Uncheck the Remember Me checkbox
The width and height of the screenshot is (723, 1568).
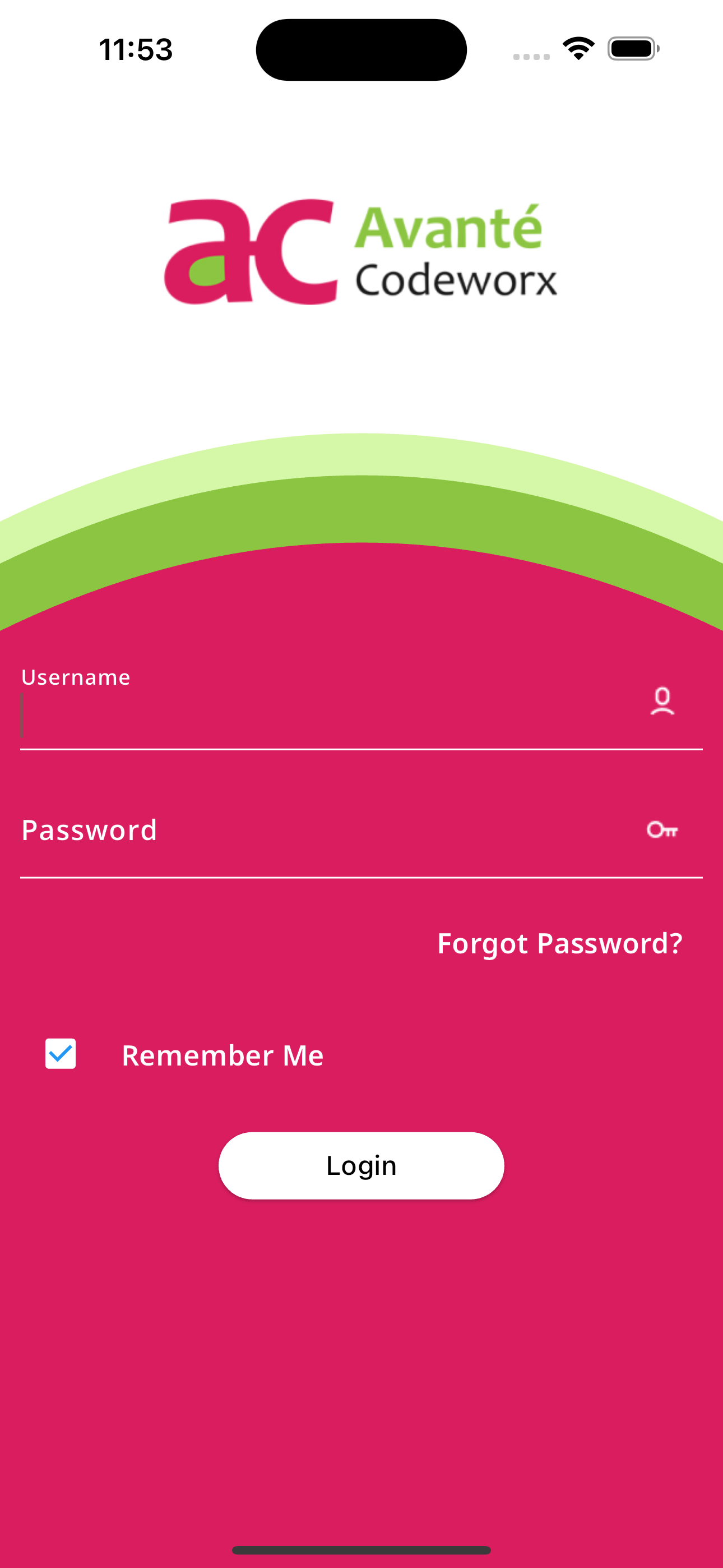pos(61,1054)
